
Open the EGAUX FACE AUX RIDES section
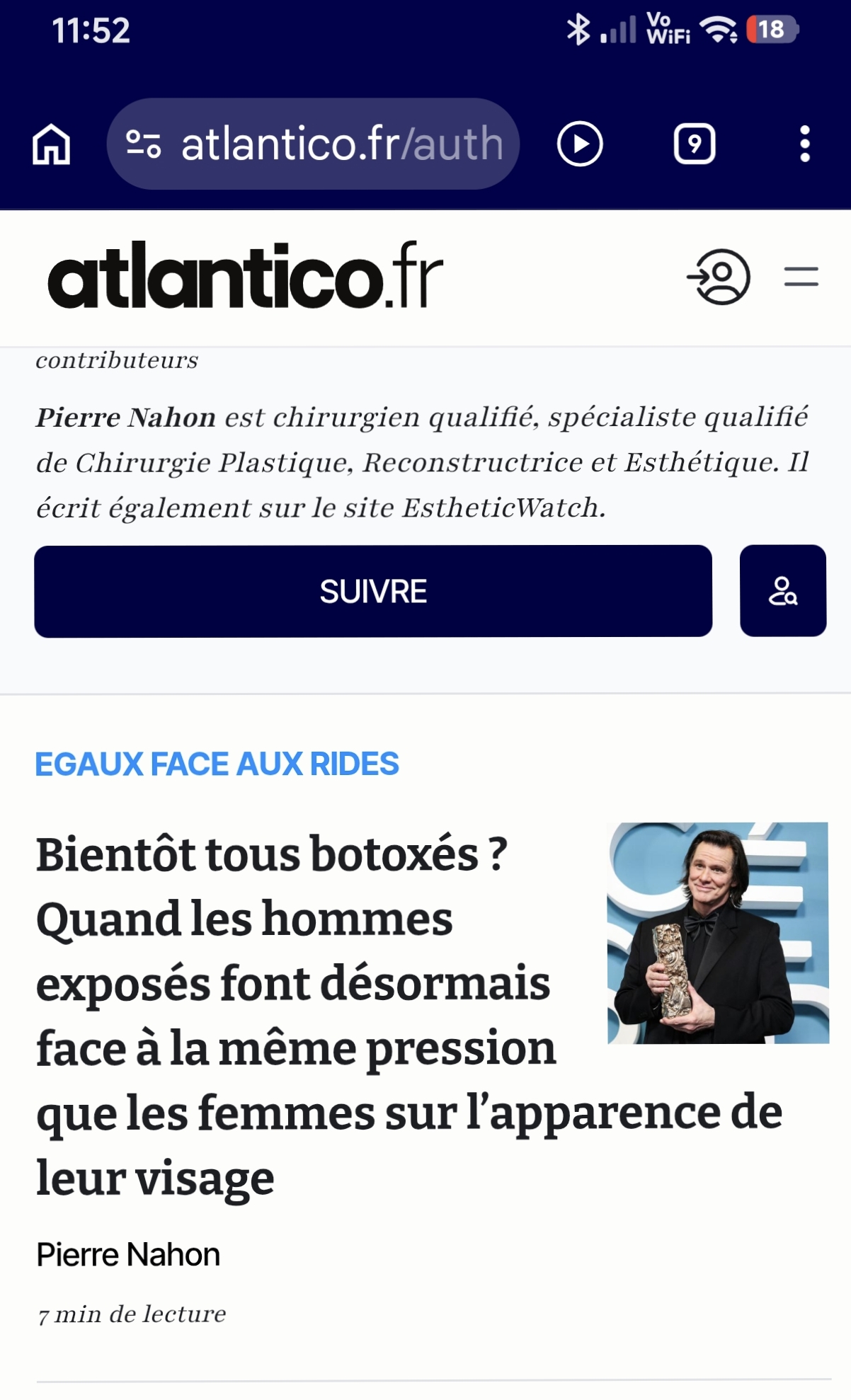tap(217, 764)
